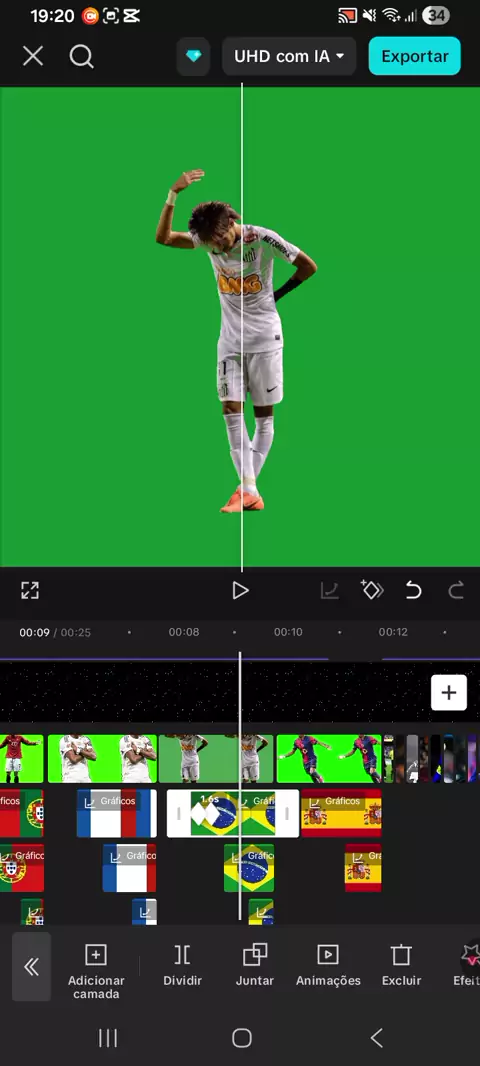Select the Juntar tool
480x1066 pixels.
tap(255, 965)
